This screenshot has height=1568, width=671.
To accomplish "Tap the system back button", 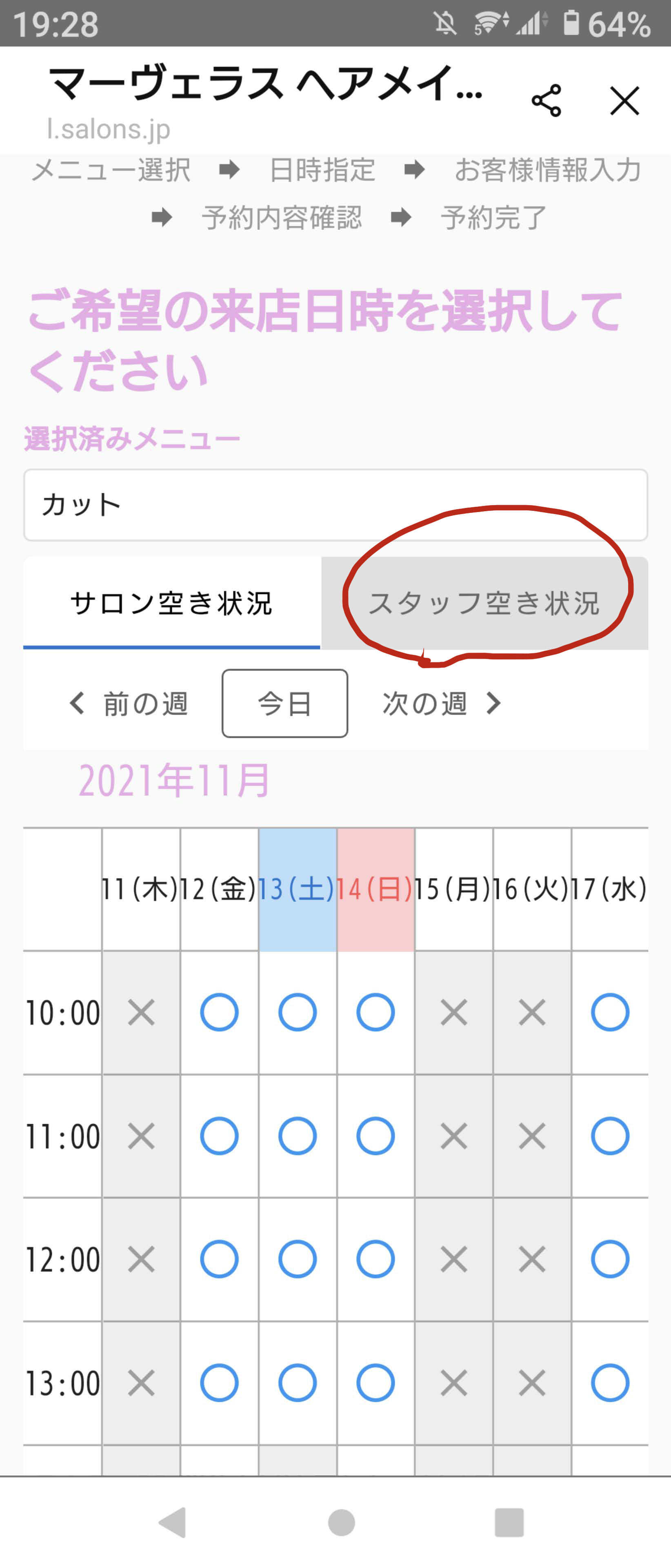I will [172, 1522].
